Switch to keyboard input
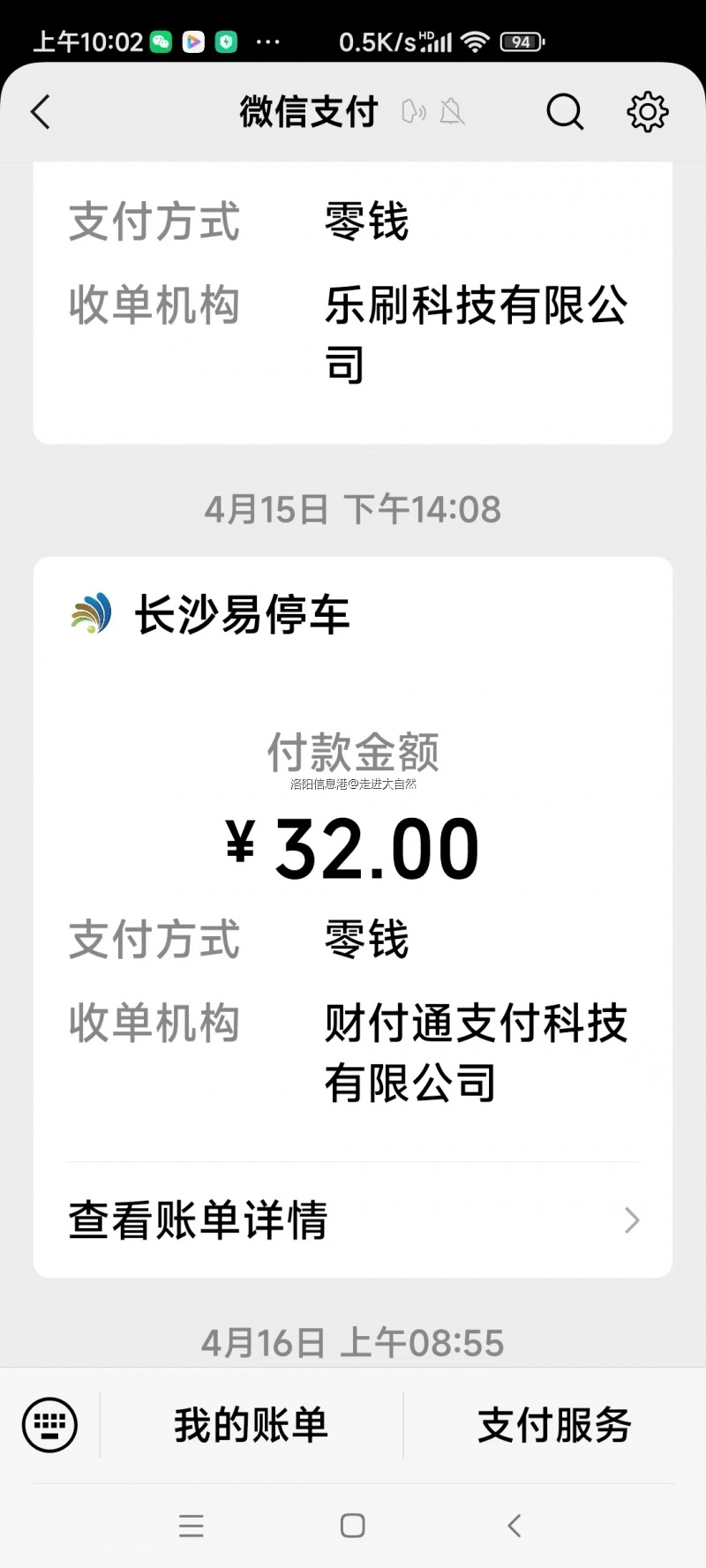 (x=49, y=1425)
